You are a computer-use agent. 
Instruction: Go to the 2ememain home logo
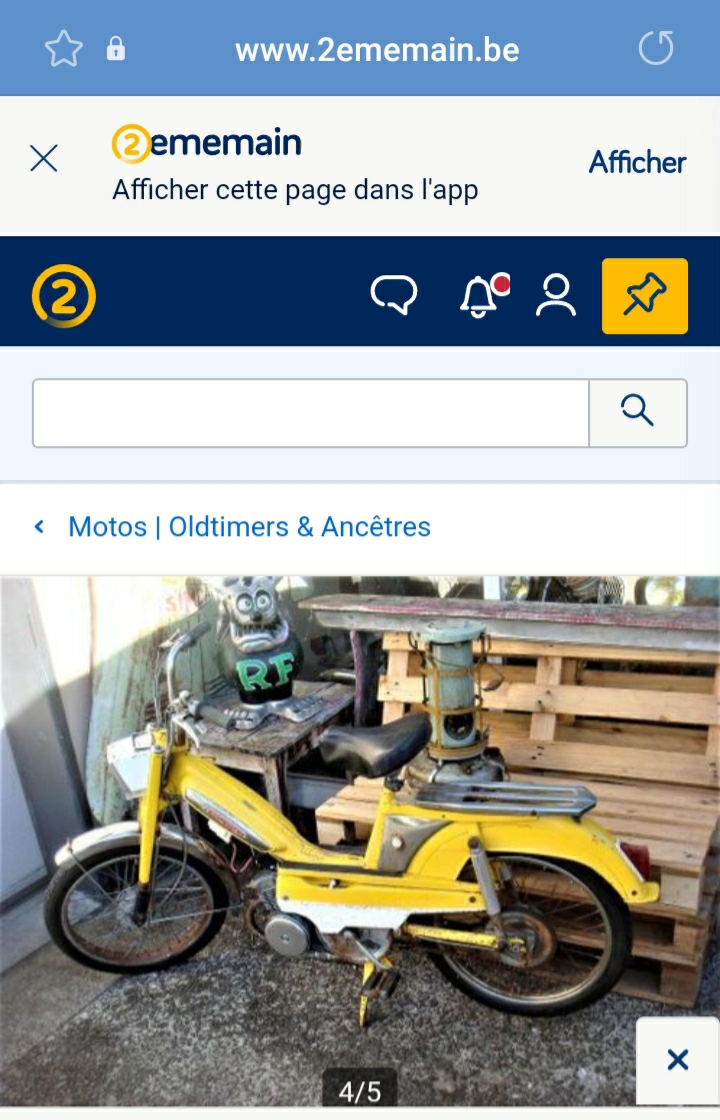pos(64,296)
